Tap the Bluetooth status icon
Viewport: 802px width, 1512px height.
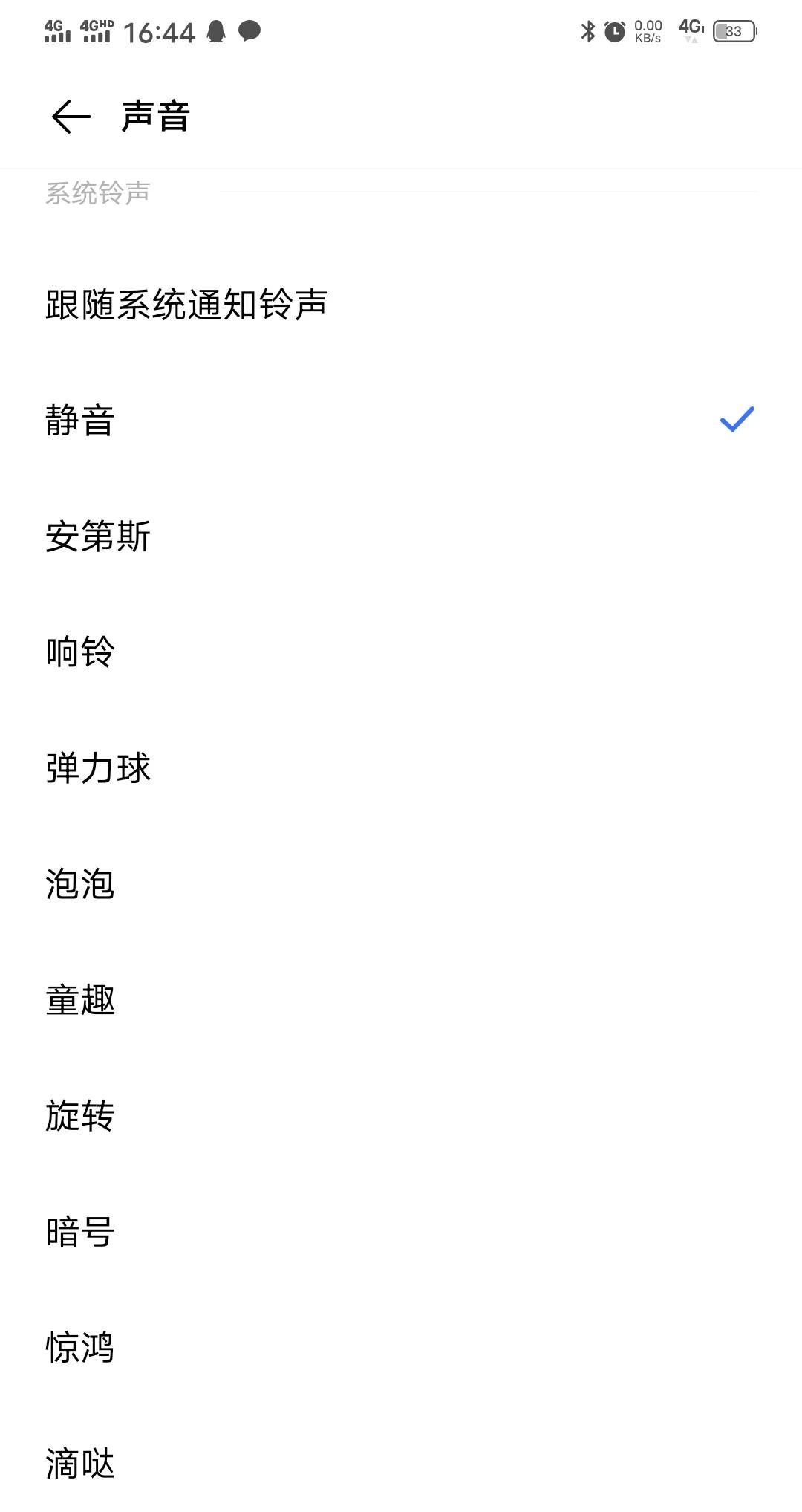click(586, 31)
